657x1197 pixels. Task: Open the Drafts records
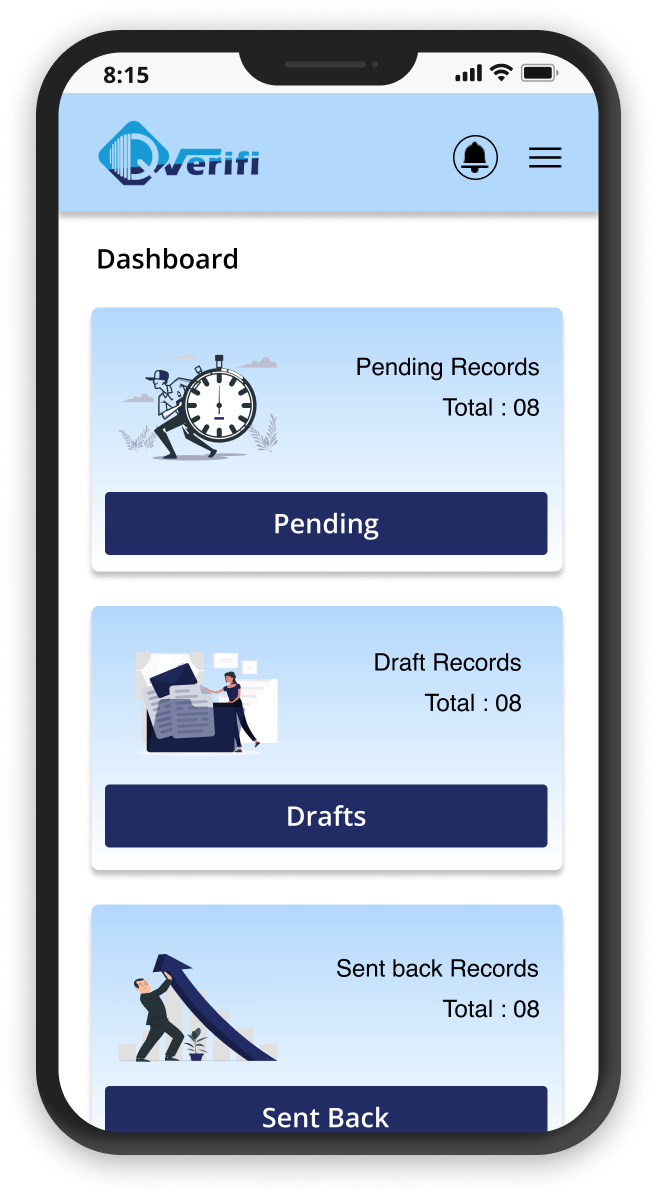point(326,816)
